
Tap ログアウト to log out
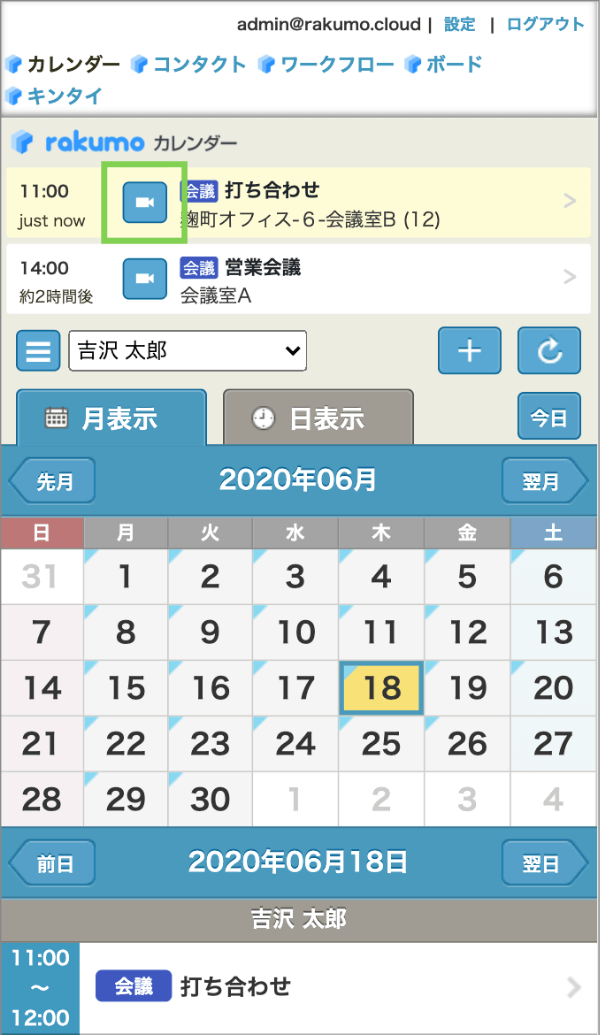point(545,24)
